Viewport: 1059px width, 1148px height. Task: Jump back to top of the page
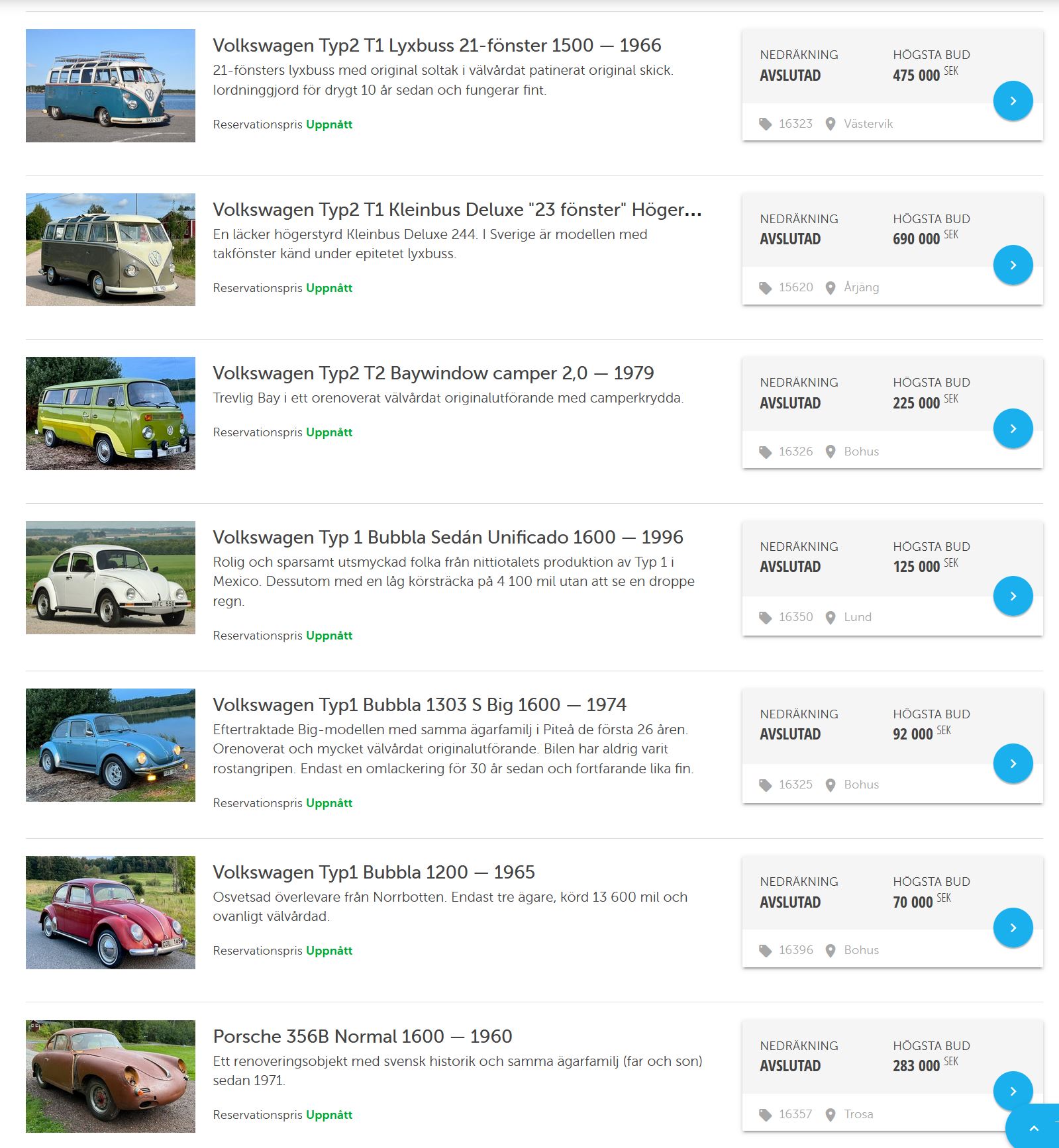tap(1034, 1128)
